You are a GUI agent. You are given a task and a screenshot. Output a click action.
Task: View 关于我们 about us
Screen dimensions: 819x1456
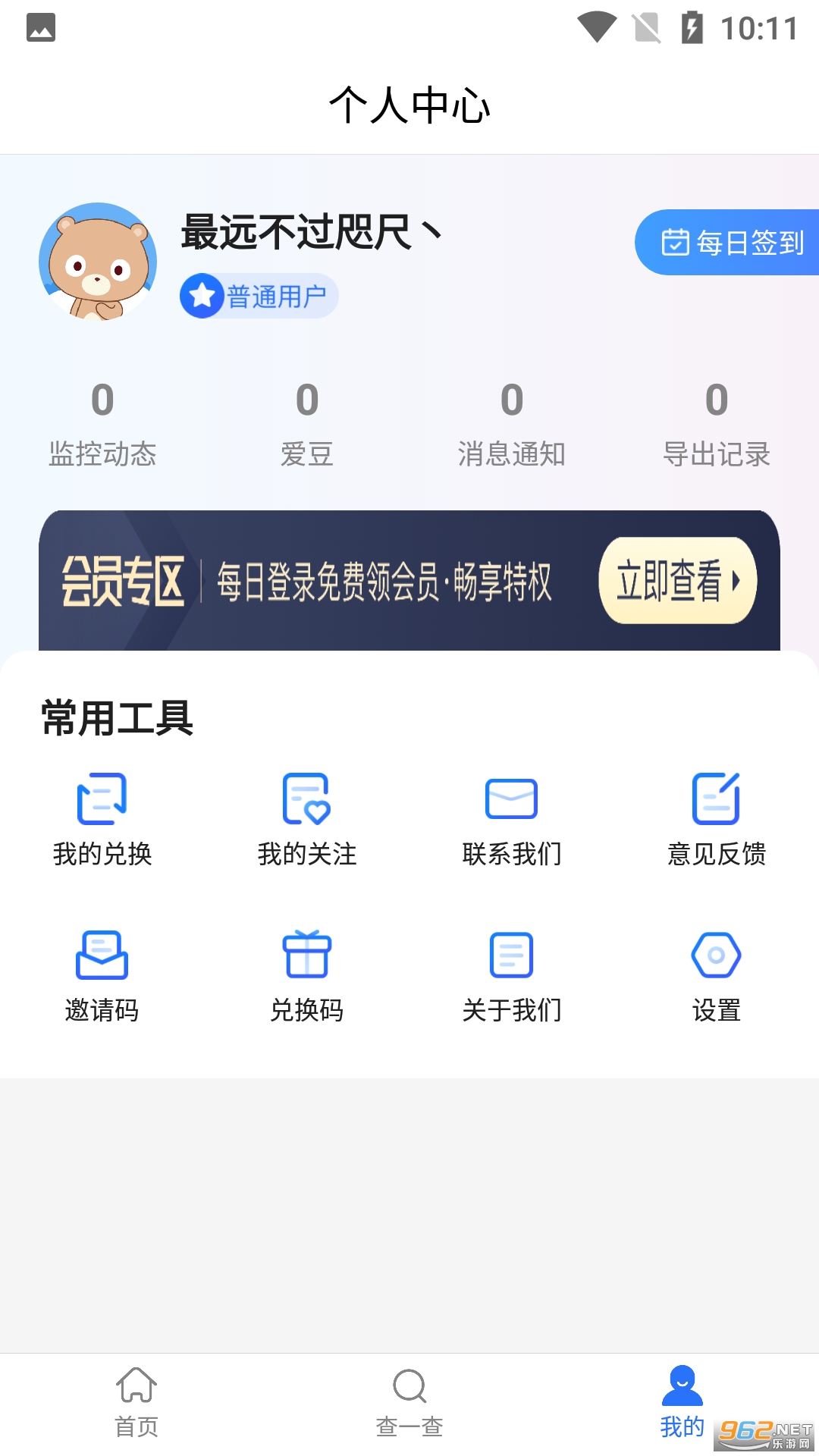[x=512, y=977]
